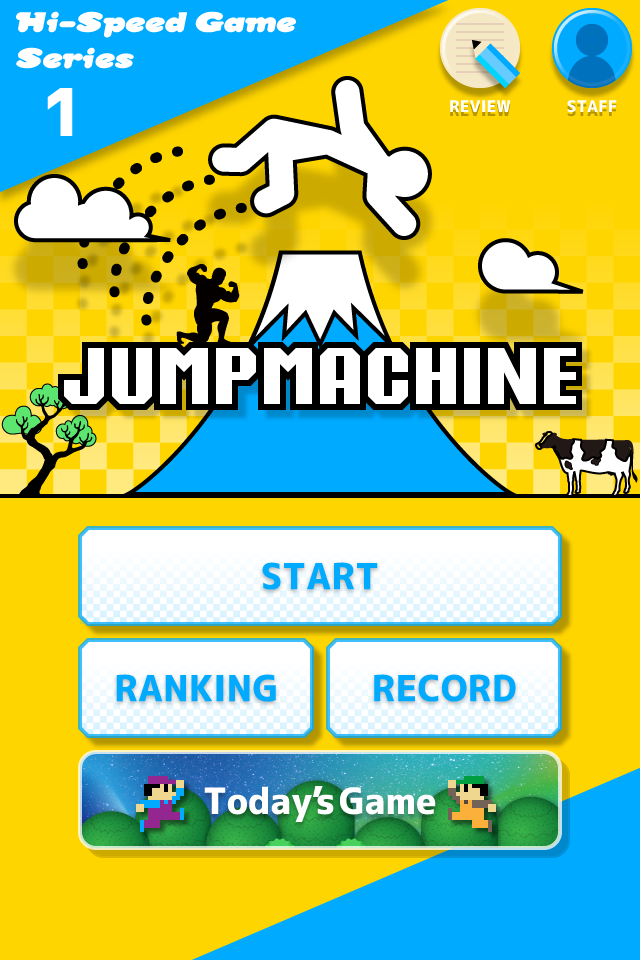The height and width of the screenshot is (960, 640).
Task: Open the Record screen
Action: coord(444,688)
